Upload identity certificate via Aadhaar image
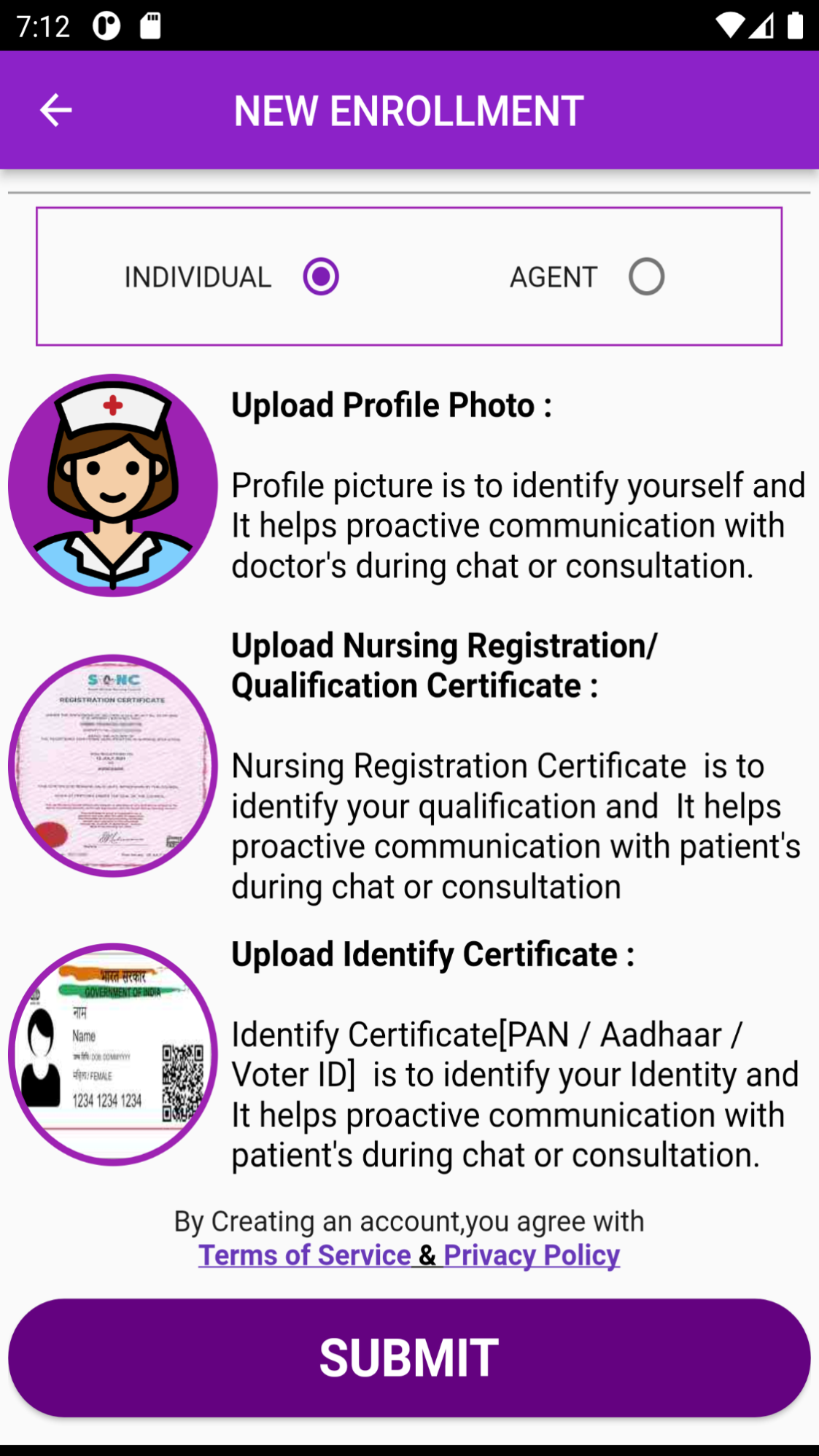Screen dimensions: 819x1456 pos(113,1054)
